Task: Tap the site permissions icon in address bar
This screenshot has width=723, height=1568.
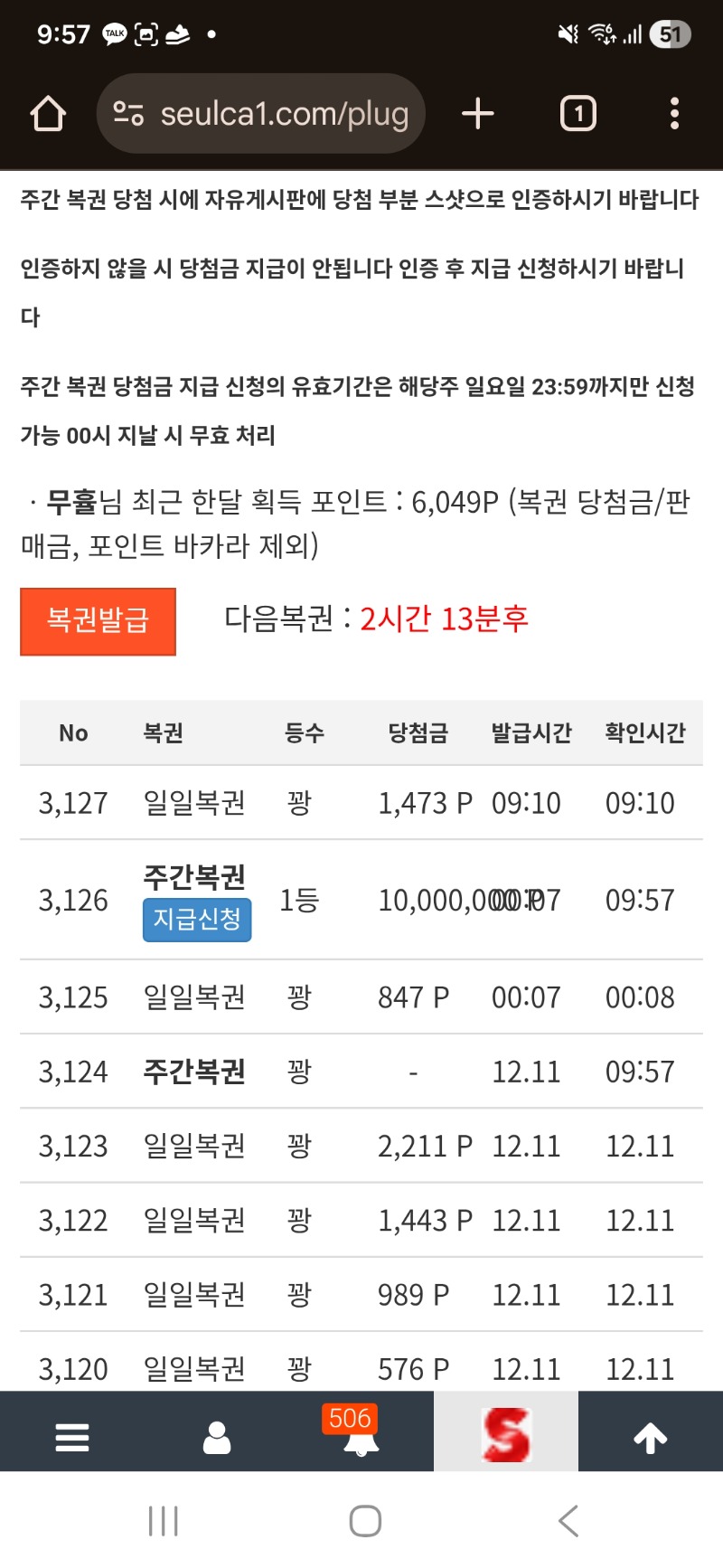Action: pos(129,113)
